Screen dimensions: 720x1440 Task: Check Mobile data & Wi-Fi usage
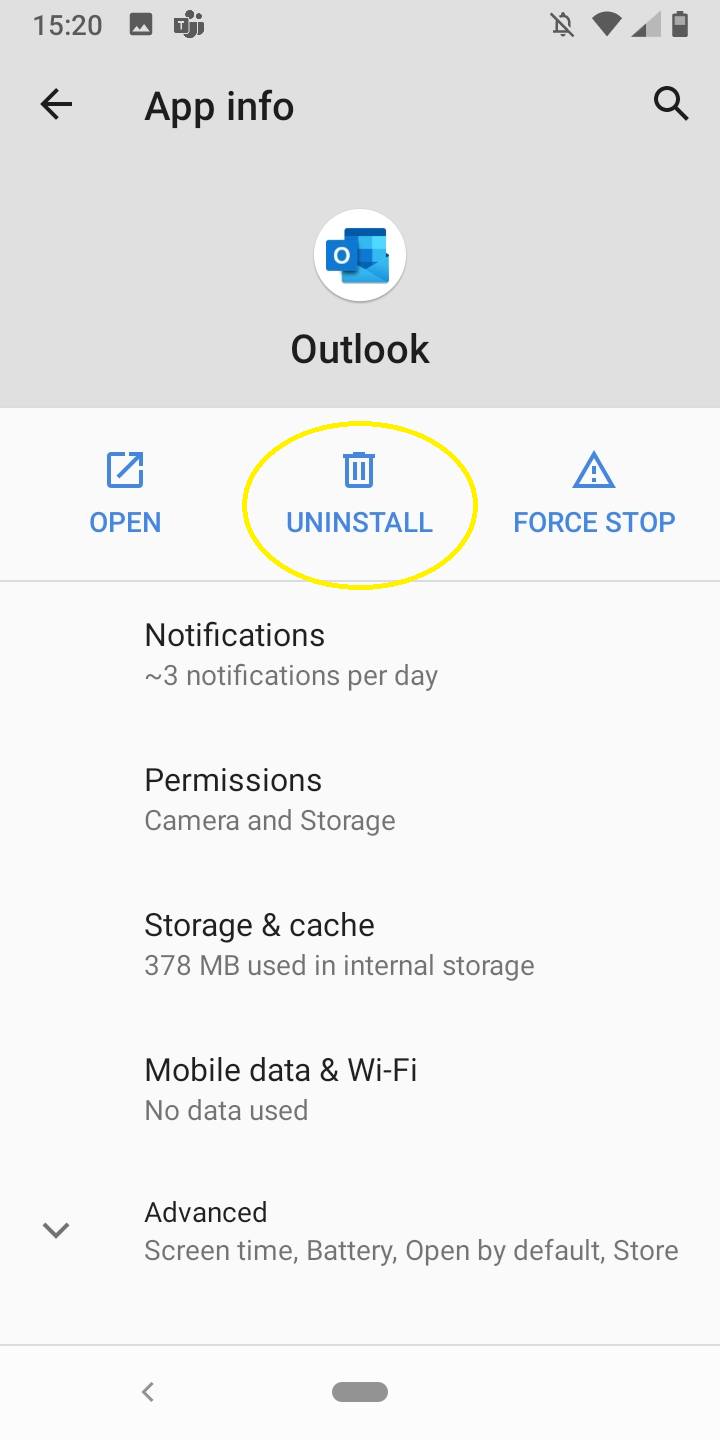(280, 1089)
